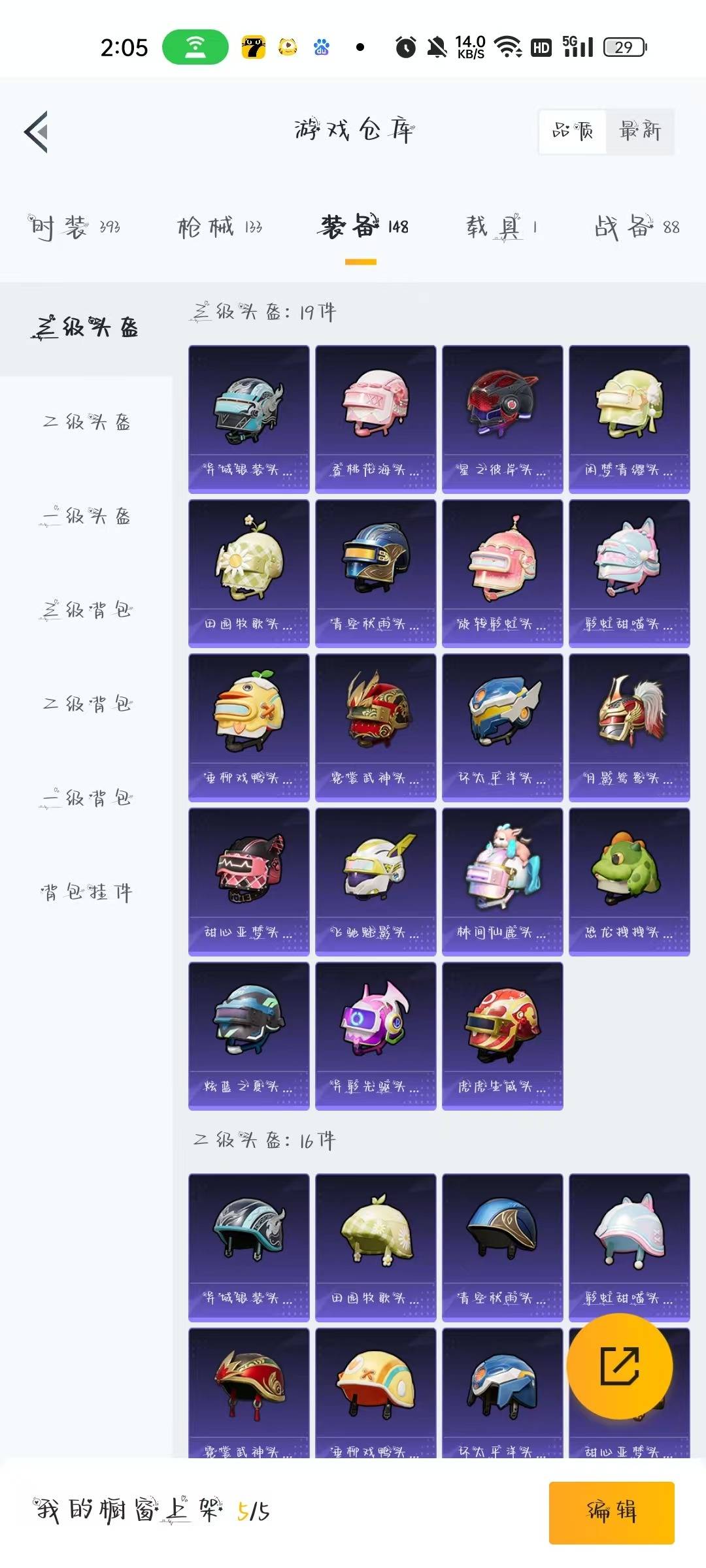706x1568 pixels.
Task: Jump to 三级背包 category
Action: point(86,611)
